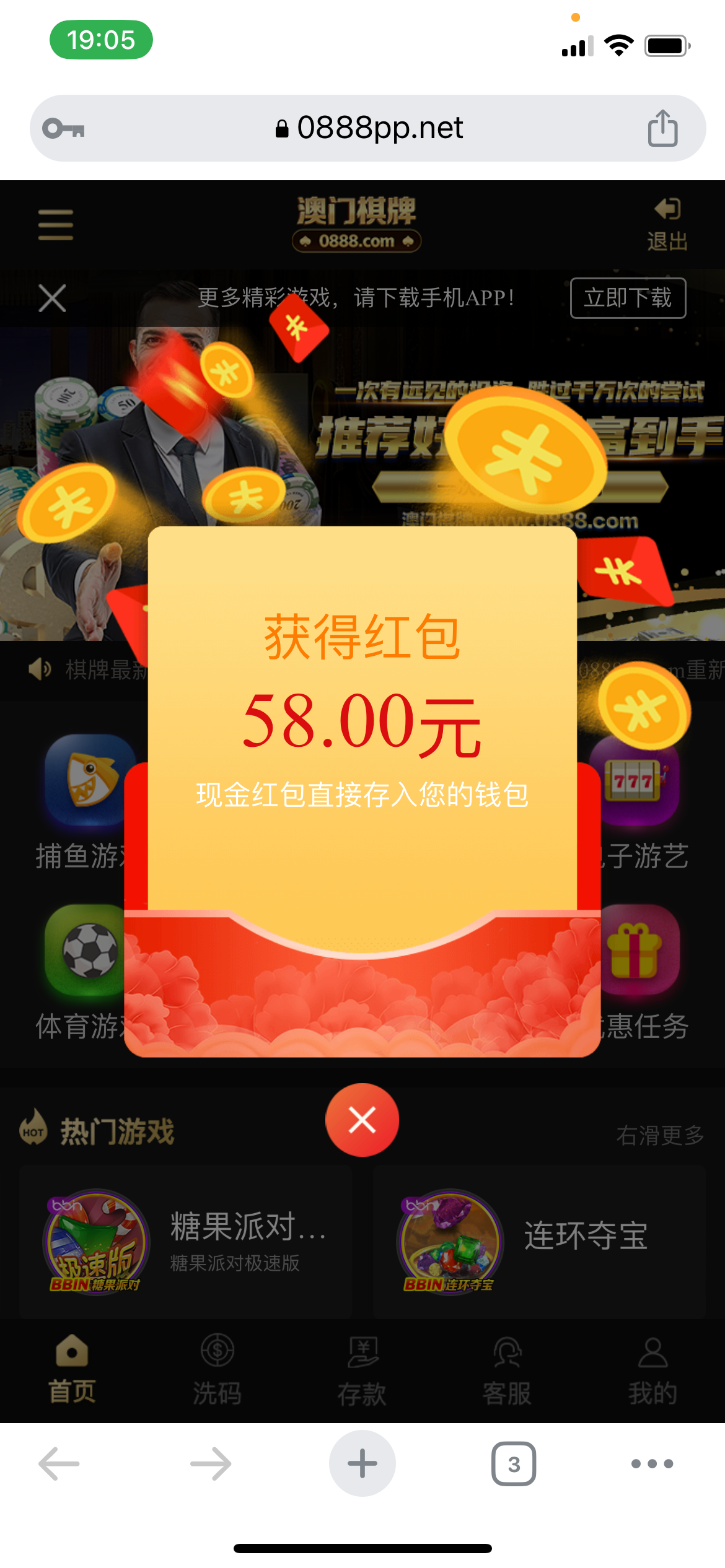Open a new browser tab

(362, 1464)
